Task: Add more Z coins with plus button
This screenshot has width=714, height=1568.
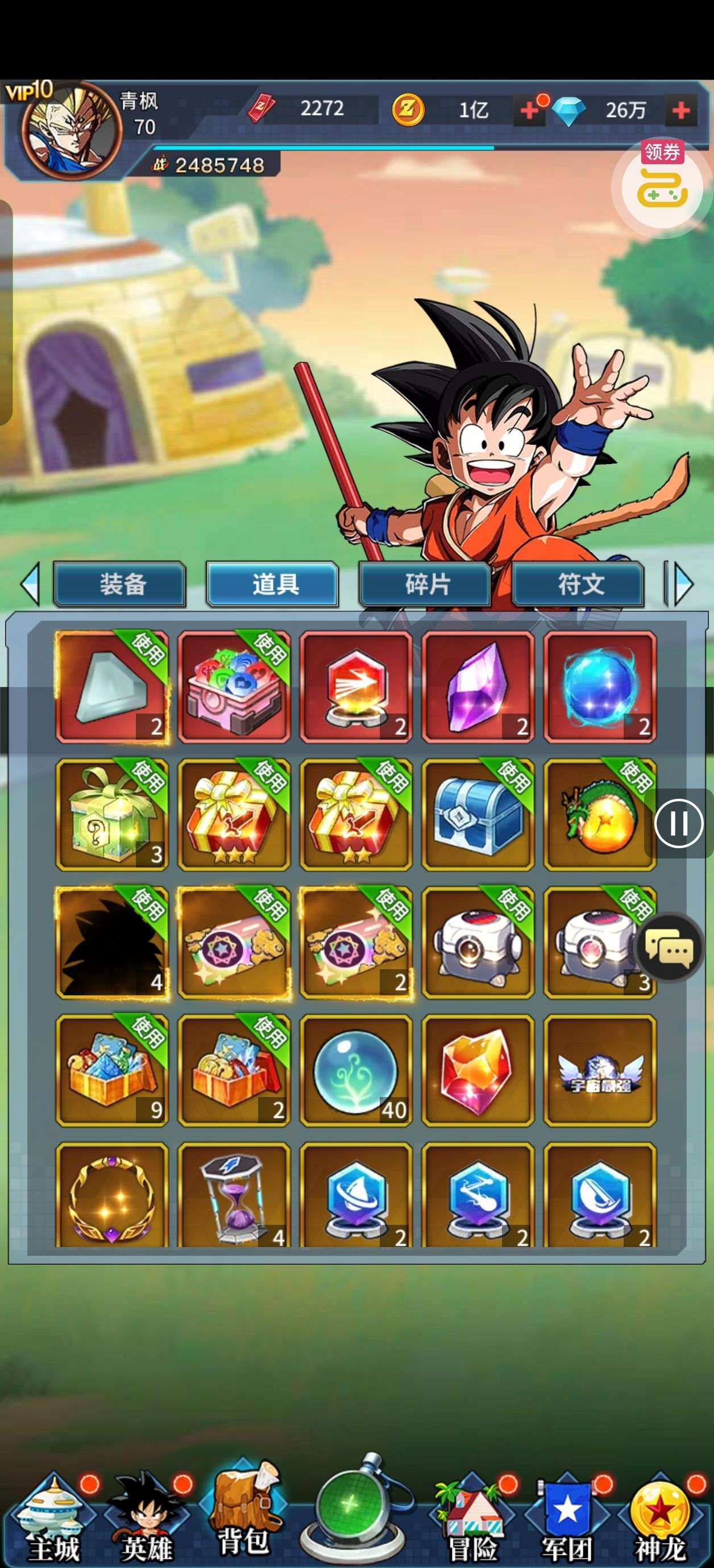Action: 529,111
